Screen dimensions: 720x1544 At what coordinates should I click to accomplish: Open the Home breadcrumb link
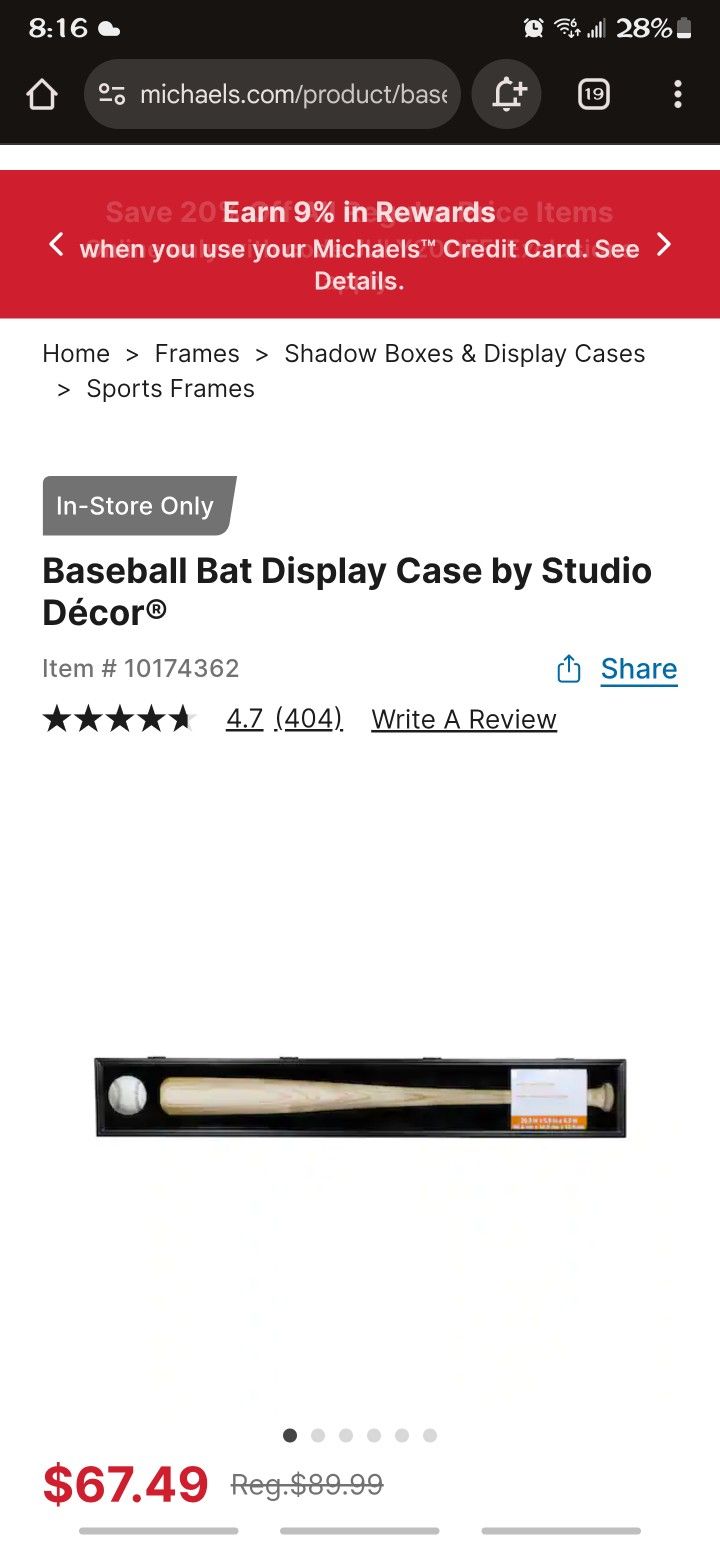point(76,354)
